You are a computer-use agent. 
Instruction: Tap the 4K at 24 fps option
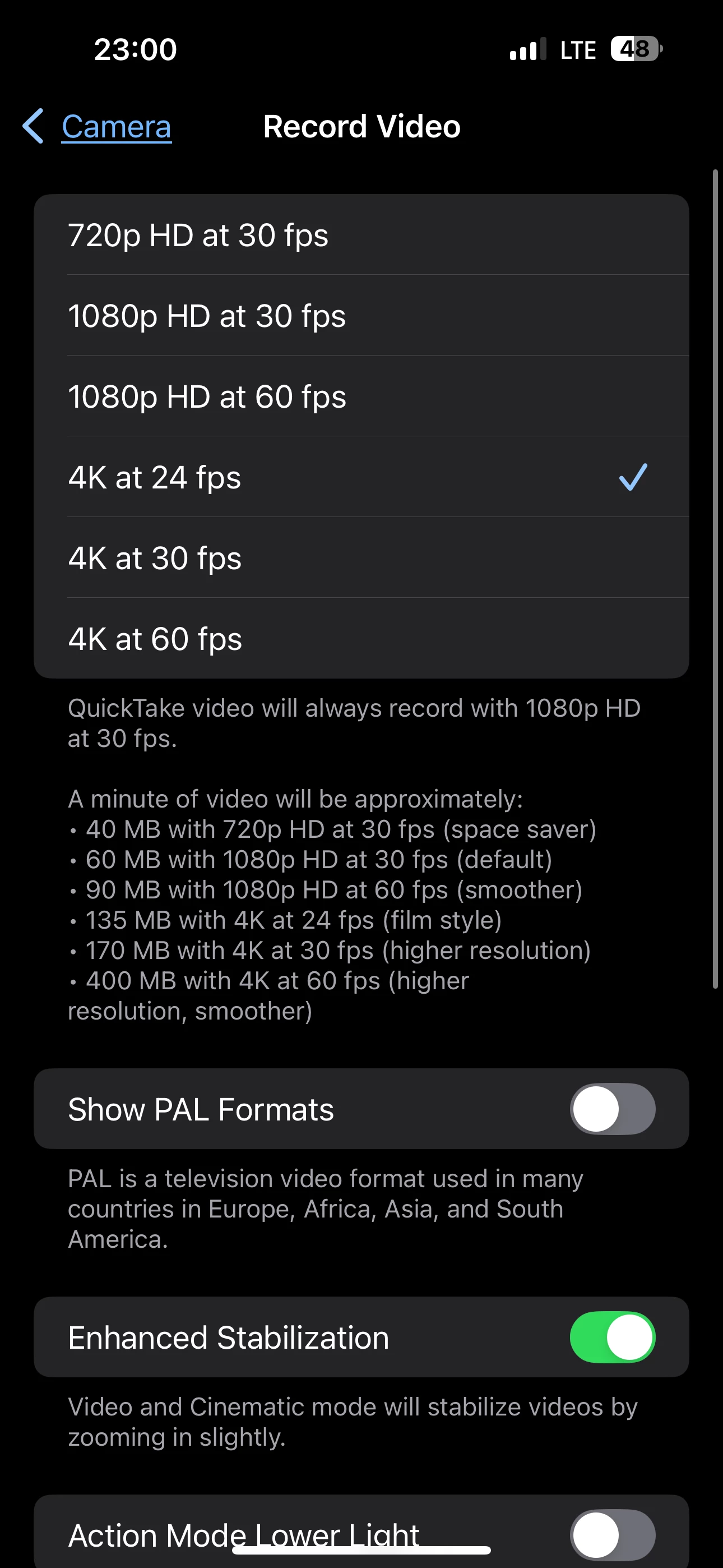pyautogui.click(x=360, y=477)
